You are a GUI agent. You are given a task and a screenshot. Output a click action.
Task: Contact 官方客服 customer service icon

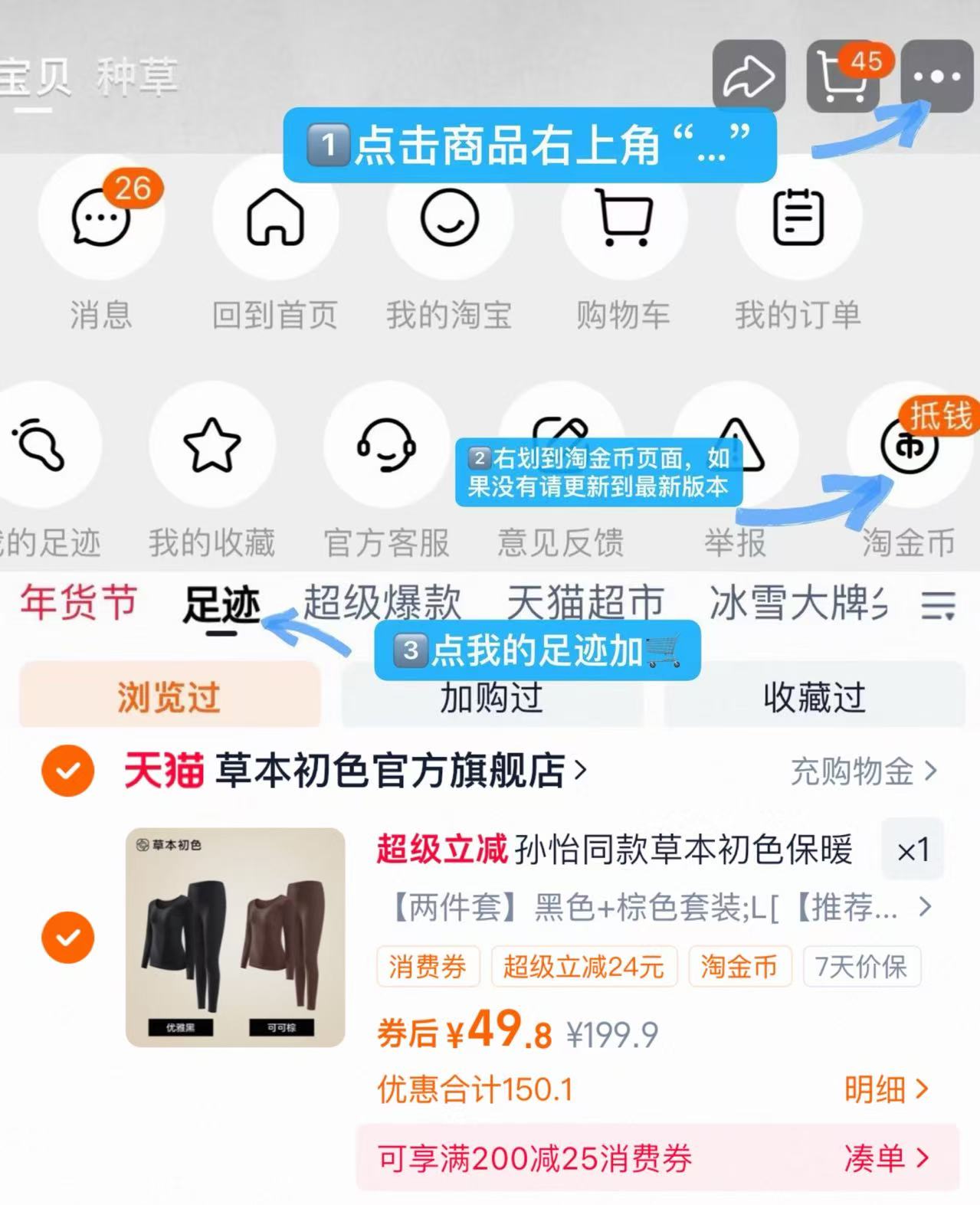[387, 443]
